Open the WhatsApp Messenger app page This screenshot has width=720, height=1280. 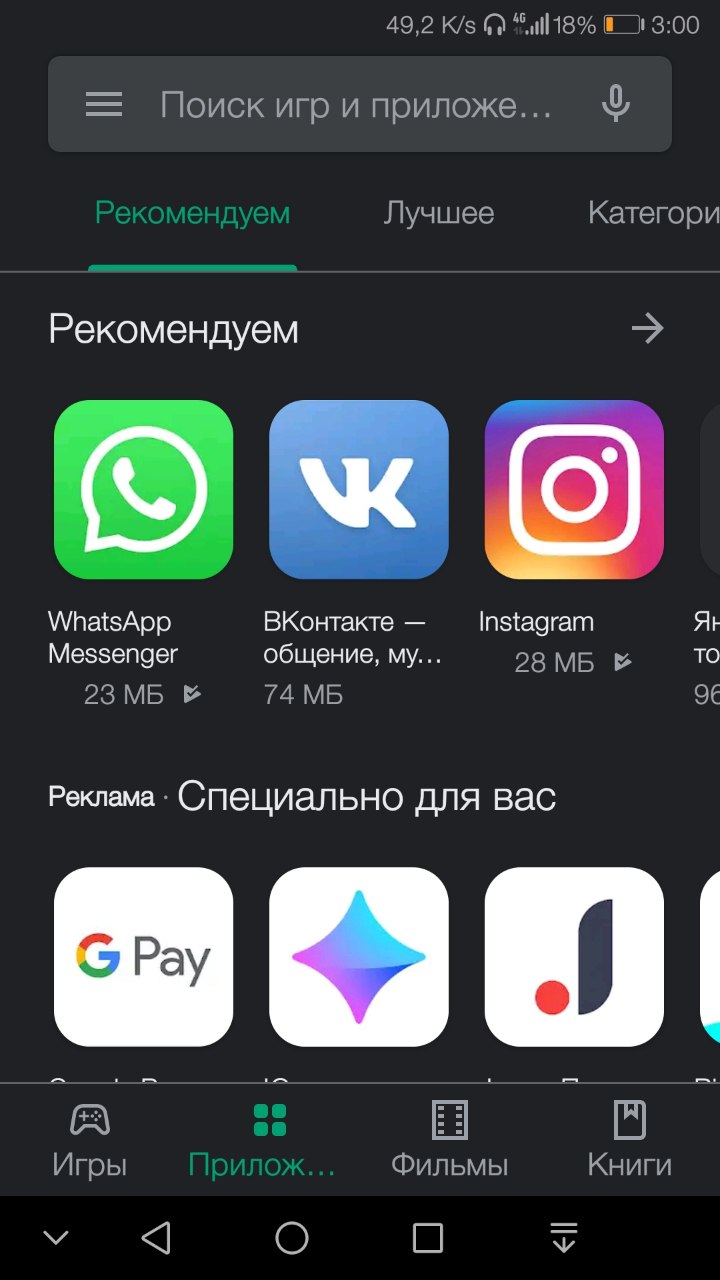coord(143,490)
